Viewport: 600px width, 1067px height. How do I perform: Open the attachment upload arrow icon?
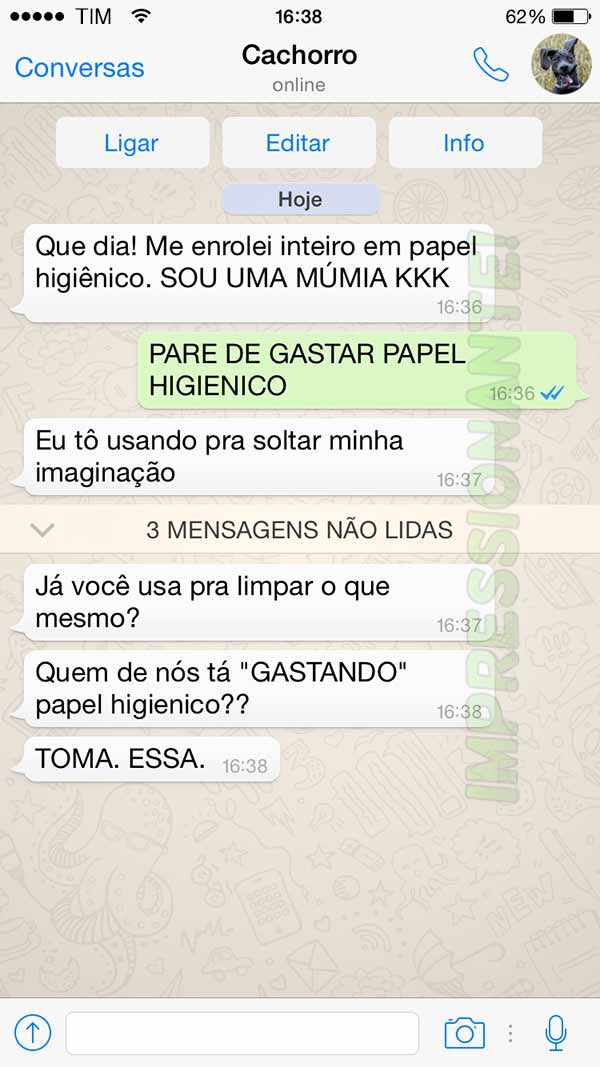click(33, 1033)
